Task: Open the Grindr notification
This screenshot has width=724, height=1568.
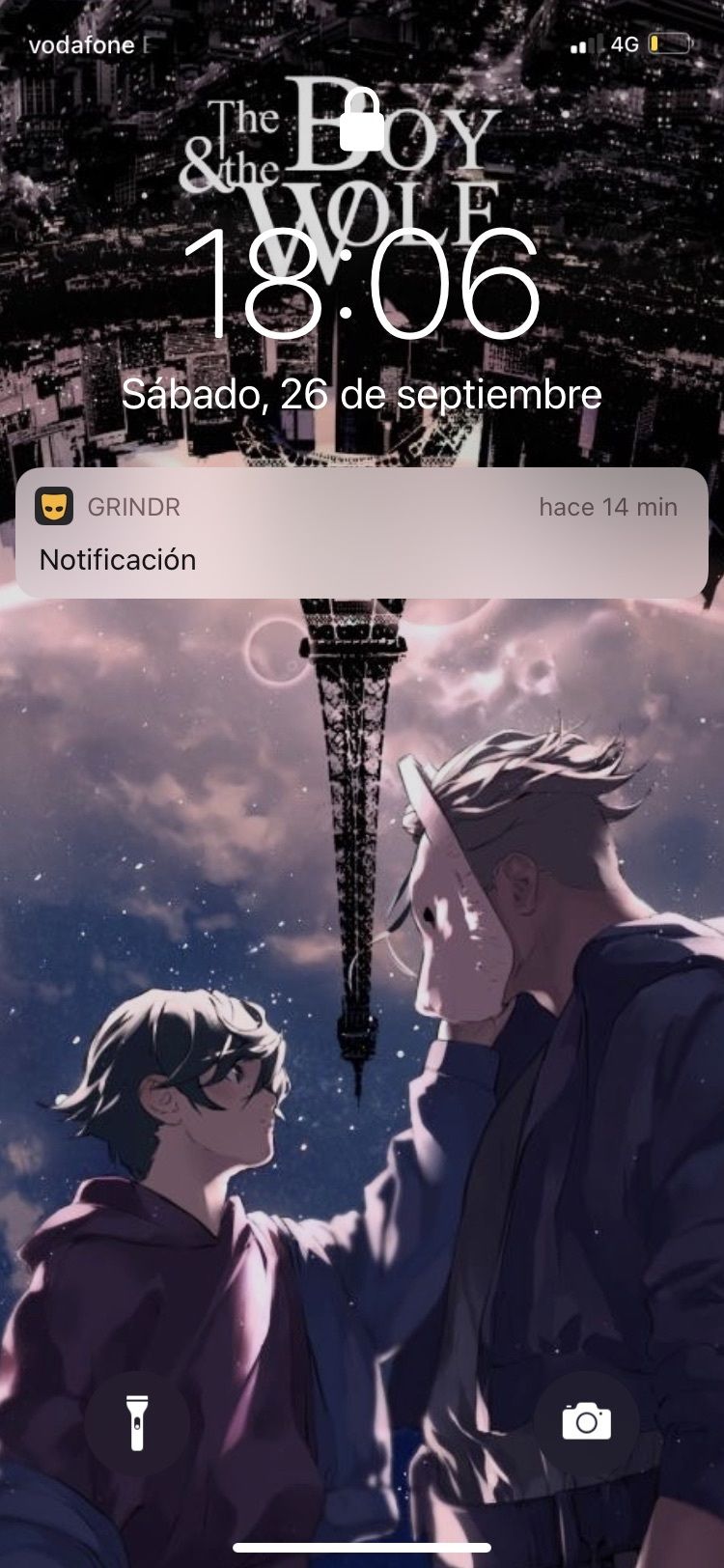Action: click(x=362, y=533)
